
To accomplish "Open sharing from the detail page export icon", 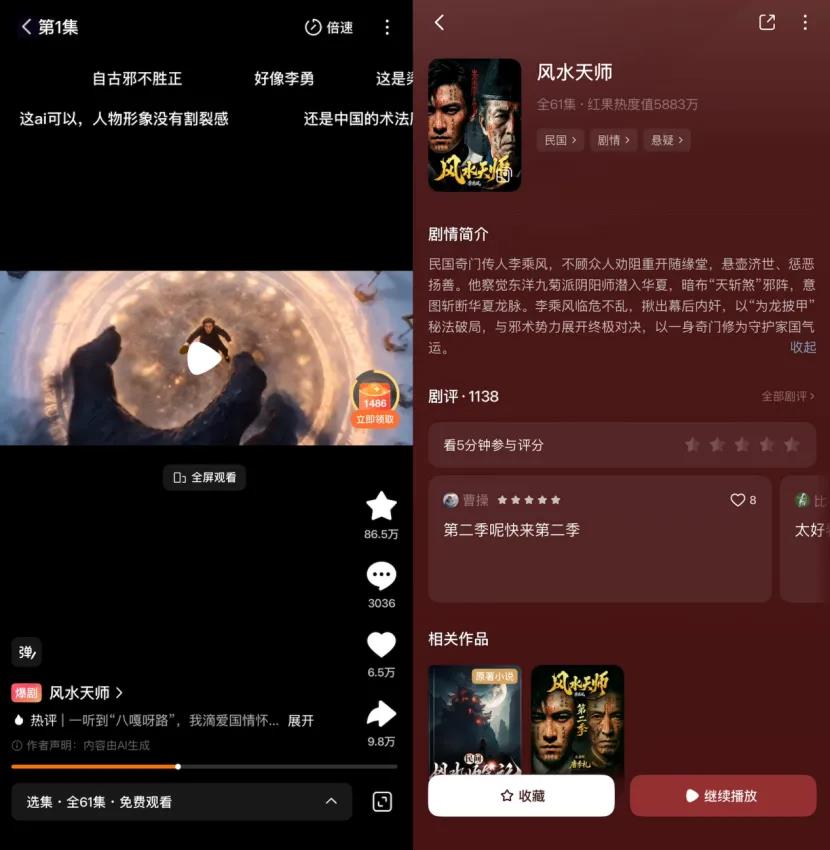I will pos(767,21).
